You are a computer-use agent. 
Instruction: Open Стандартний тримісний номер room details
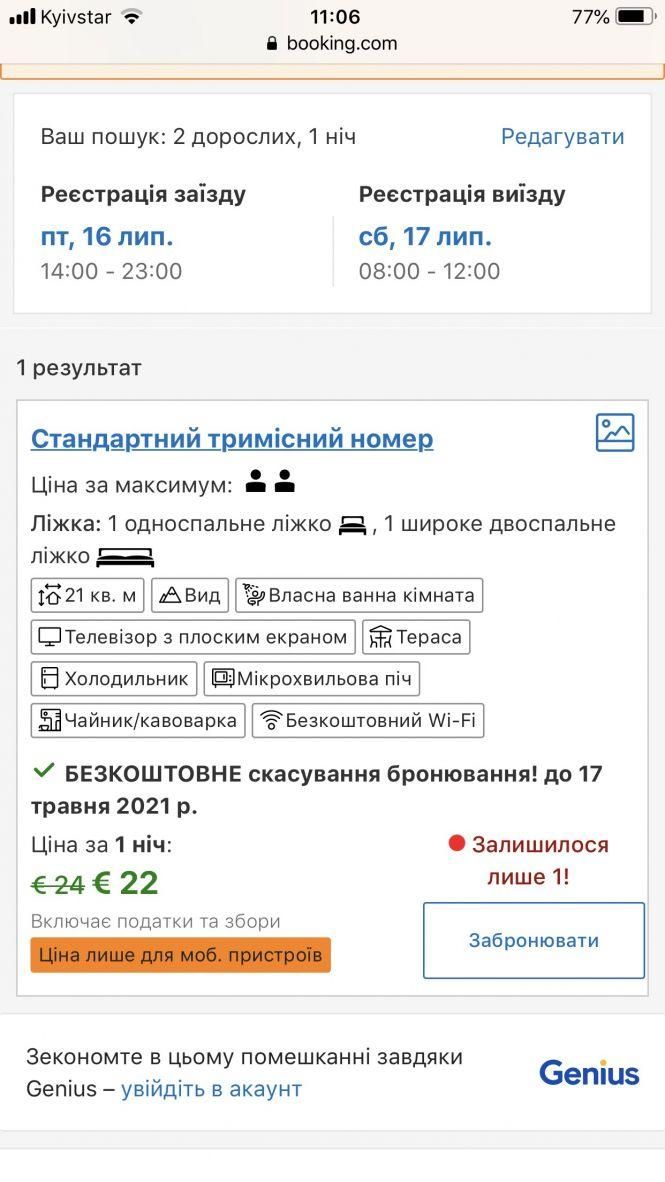point(232,439)
